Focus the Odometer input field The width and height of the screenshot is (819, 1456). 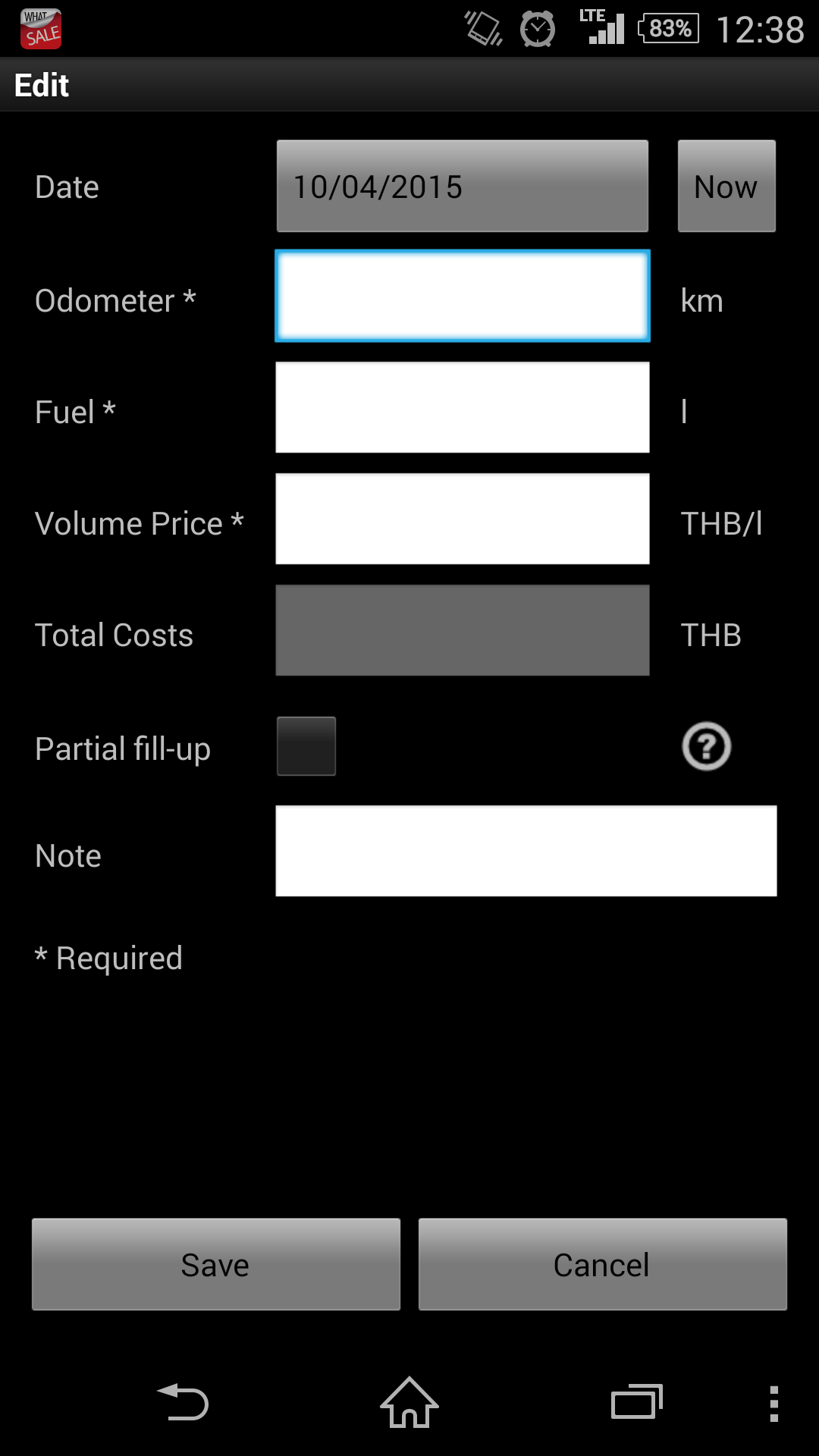(462, 296)
